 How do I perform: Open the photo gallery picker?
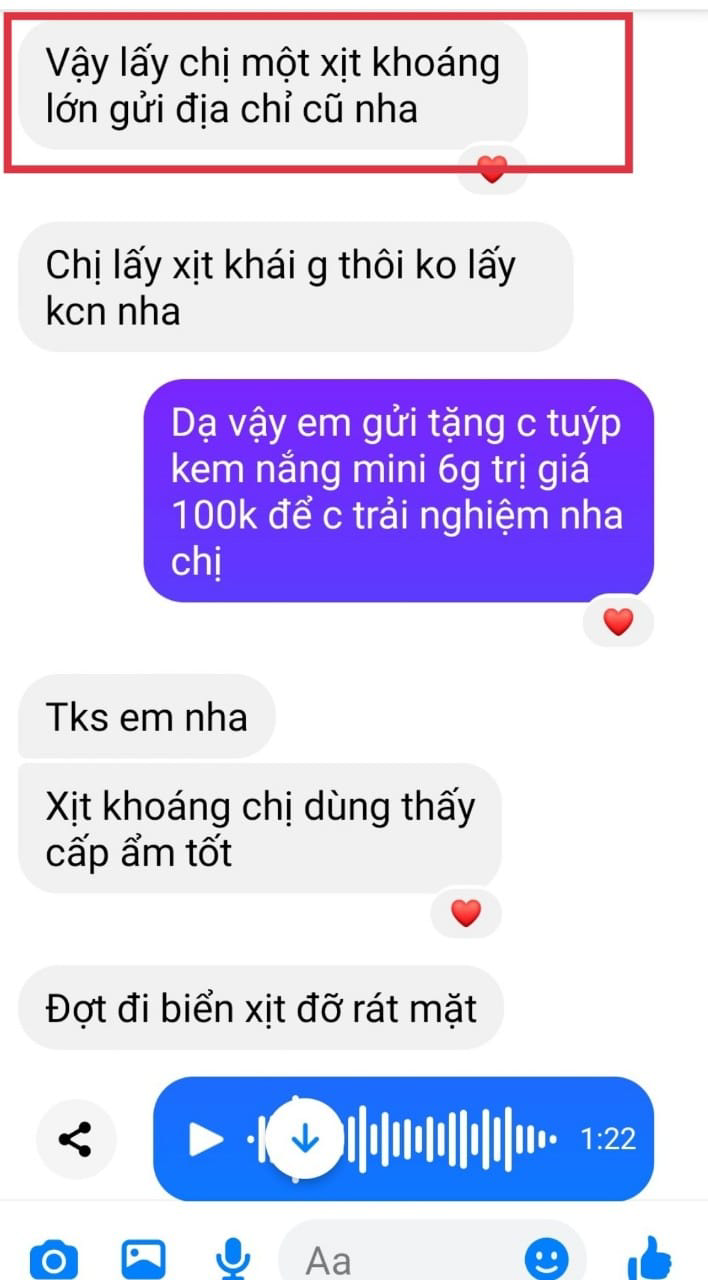tap(143, 1257)
